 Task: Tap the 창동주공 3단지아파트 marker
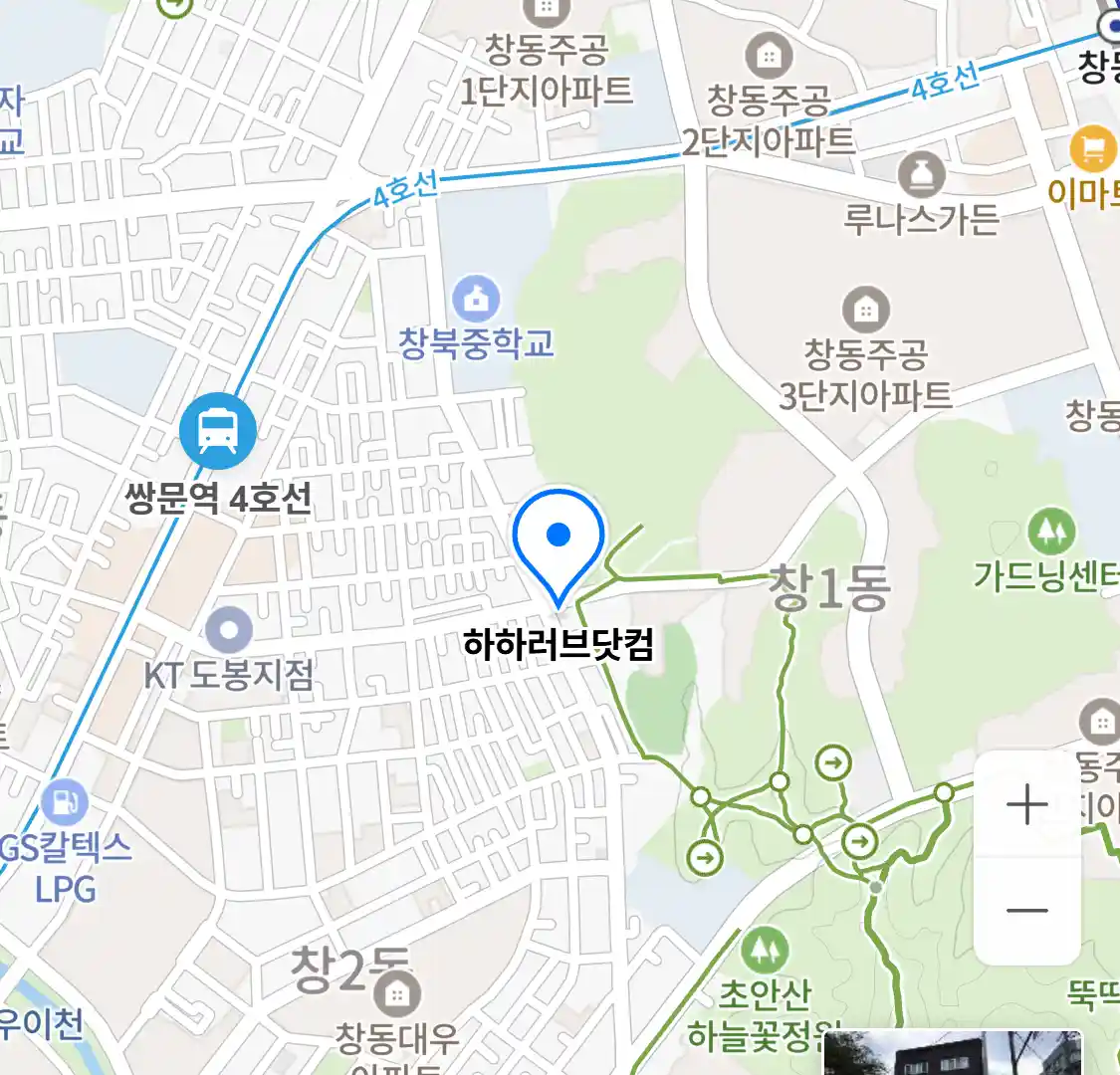865,311
